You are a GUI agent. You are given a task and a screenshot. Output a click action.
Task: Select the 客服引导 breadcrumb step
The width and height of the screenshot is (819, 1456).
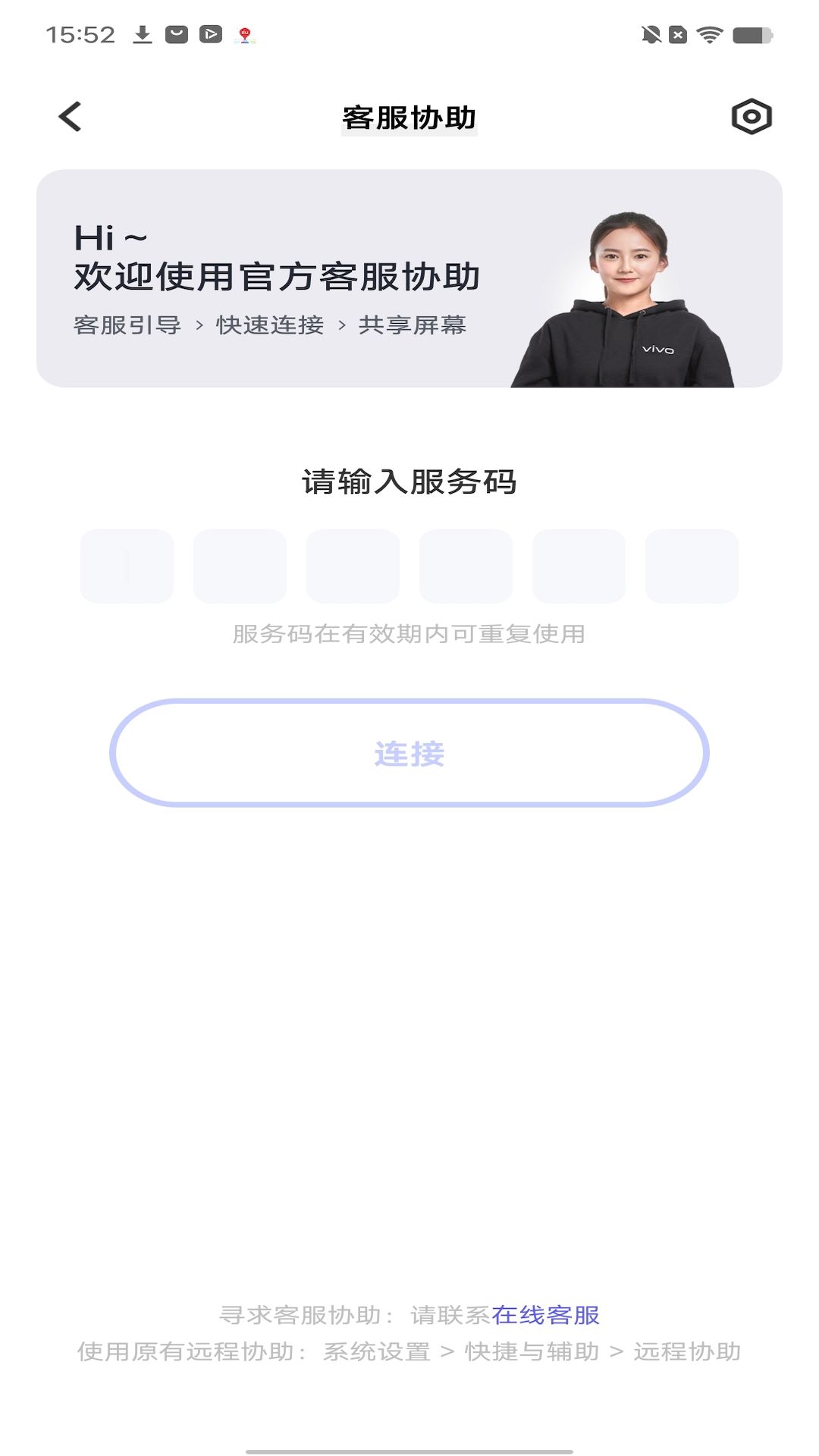coord(125,326)
